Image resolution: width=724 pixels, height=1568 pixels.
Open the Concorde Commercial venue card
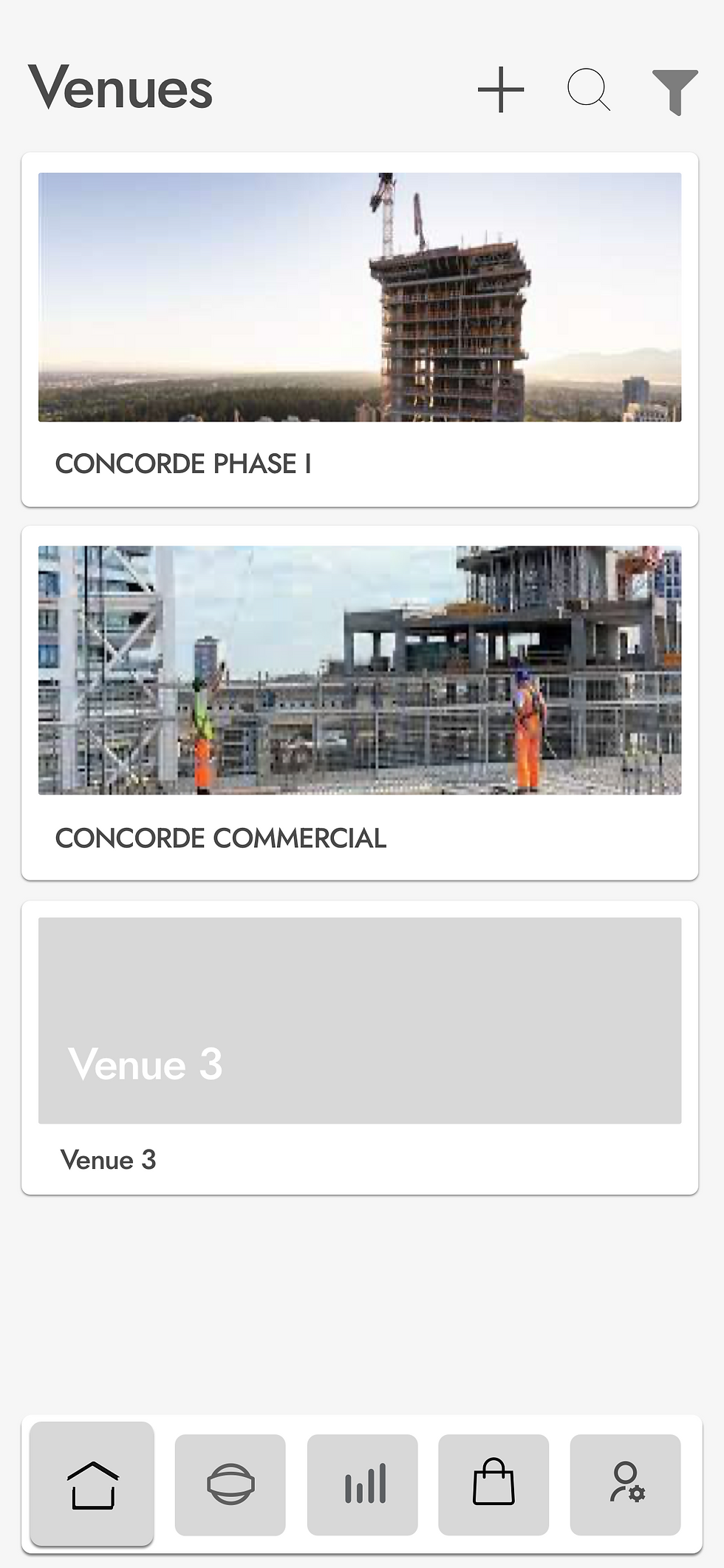click(360, 703)
